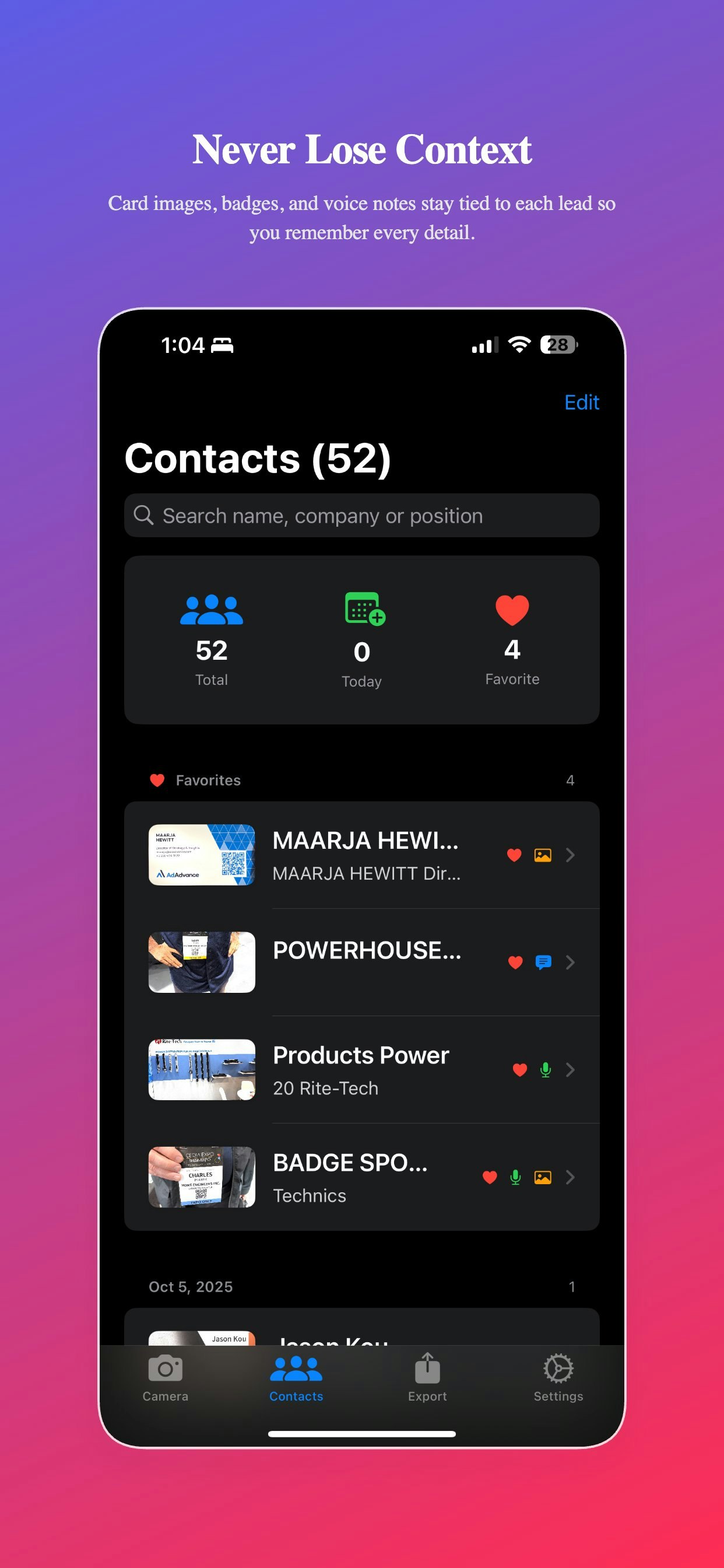724x1568 pixels.
Task: Click the image icon on BADGE SPO contact
Action: click(542, 1177)
